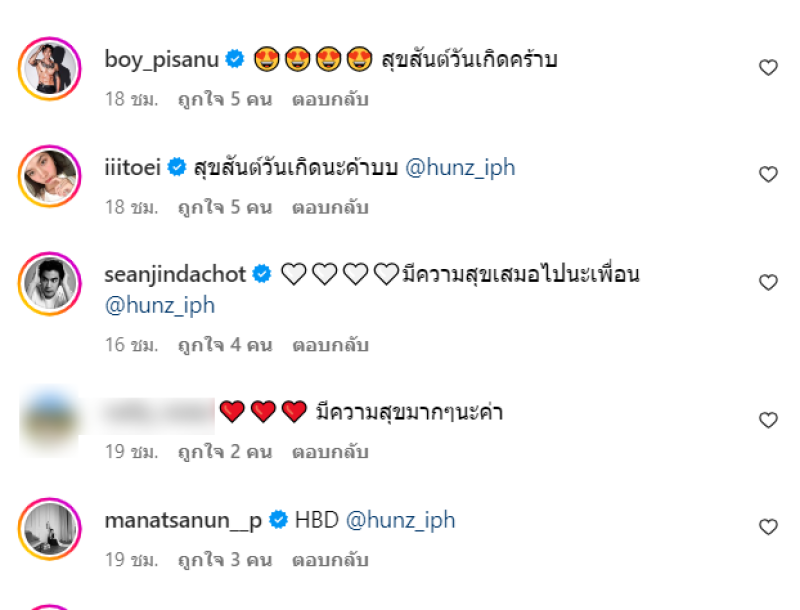The image size is (800, 610).
Task: Open @hunz_iph mention in iiitoei's comment
Action: pos(460,167)
